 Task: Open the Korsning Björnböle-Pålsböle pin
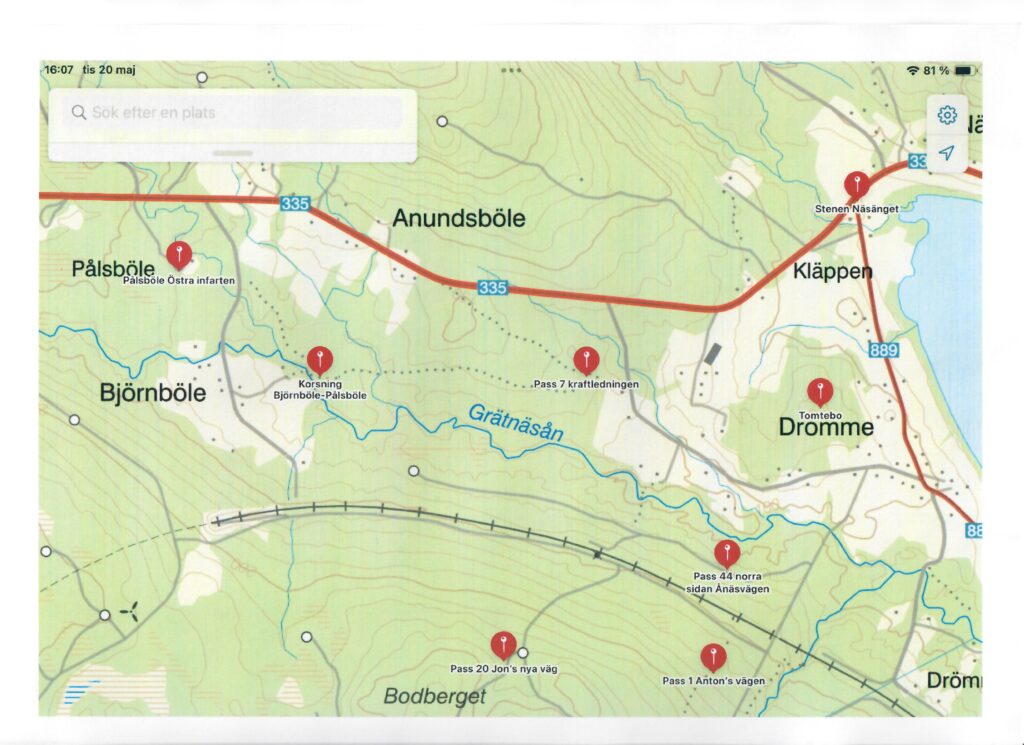319,359
